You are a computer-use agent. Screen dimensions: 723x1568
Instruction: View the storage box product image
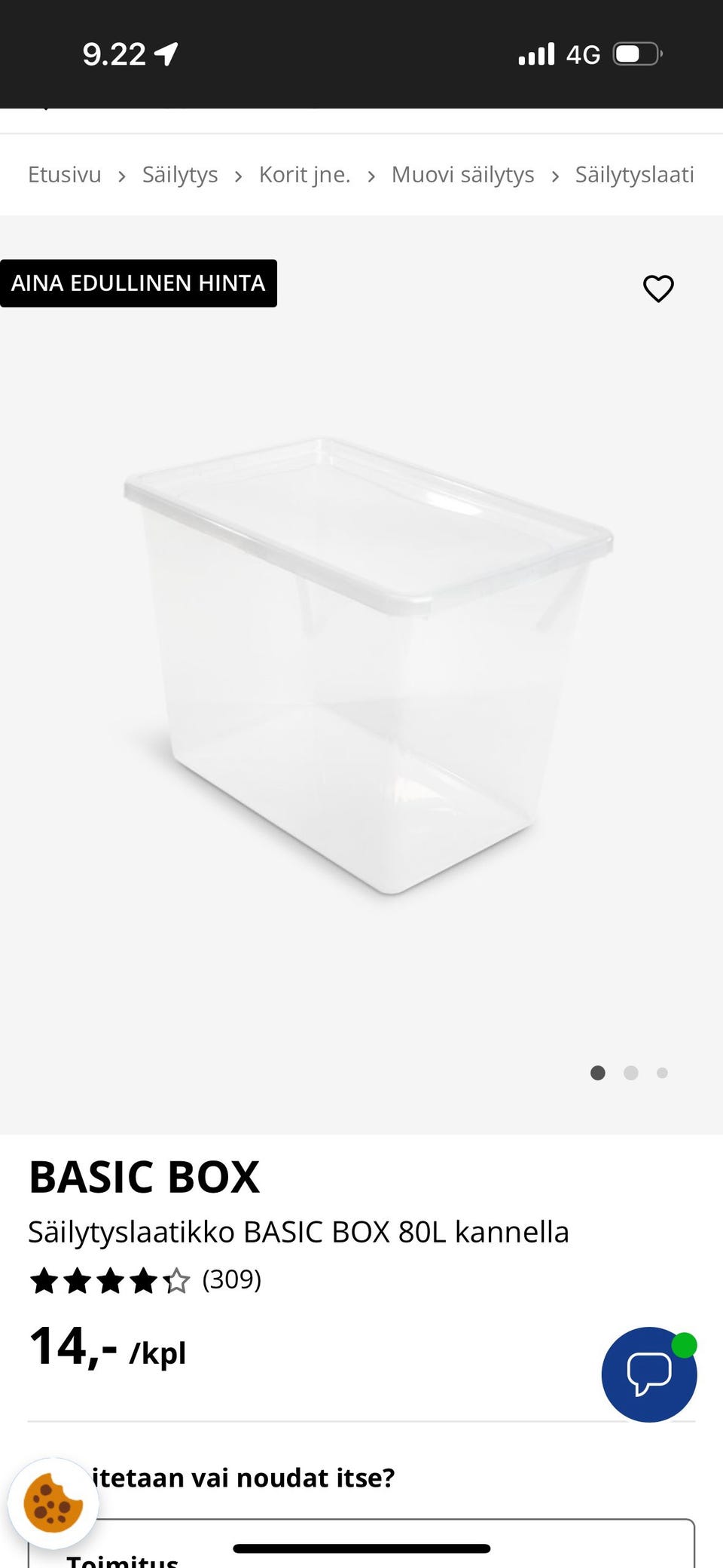(369, 667)
